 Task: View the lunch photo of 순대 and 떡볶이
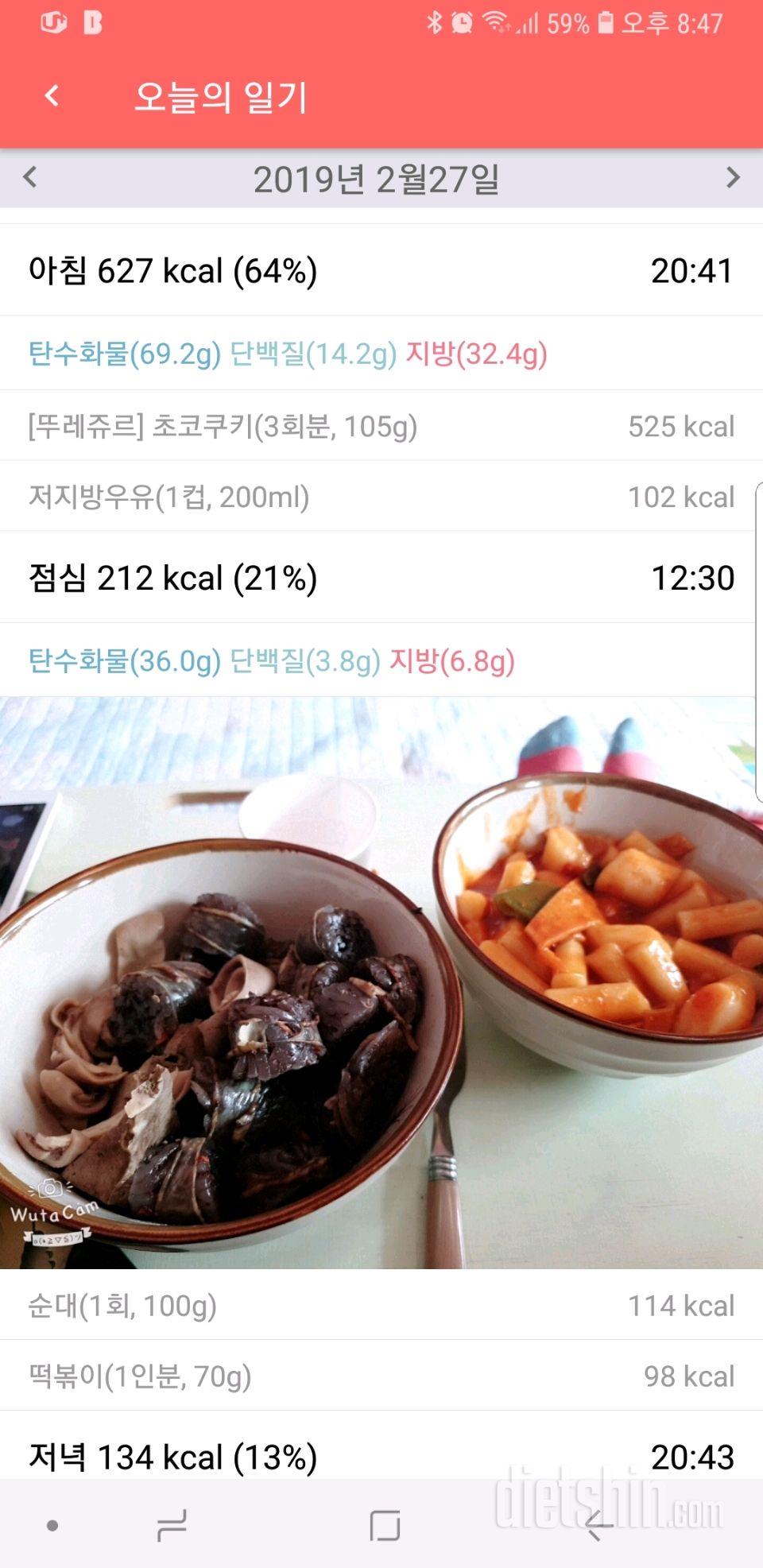pyautogui.click(x=380, y=982)
